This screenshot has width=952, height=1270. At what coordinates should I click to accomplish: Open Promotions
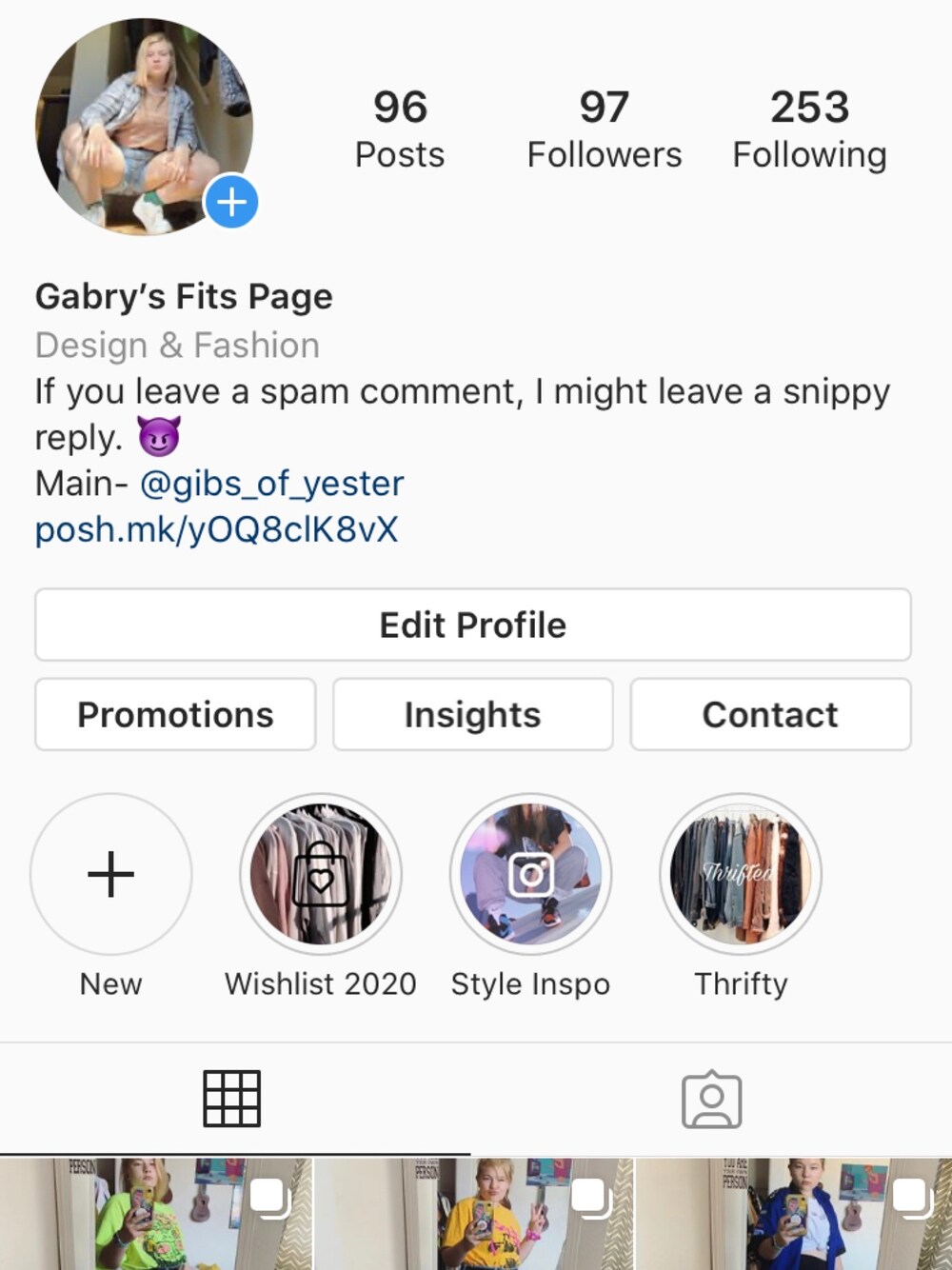click(x=175, y=714)
